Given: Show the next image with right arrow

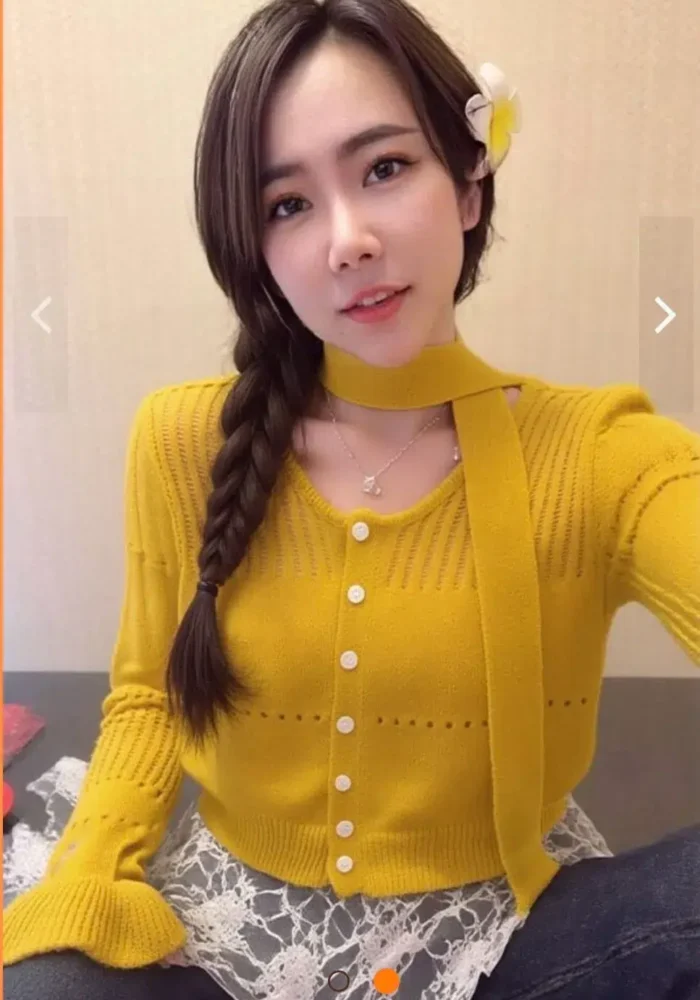Looking at the screenshot, I should [x=665, y=315].
